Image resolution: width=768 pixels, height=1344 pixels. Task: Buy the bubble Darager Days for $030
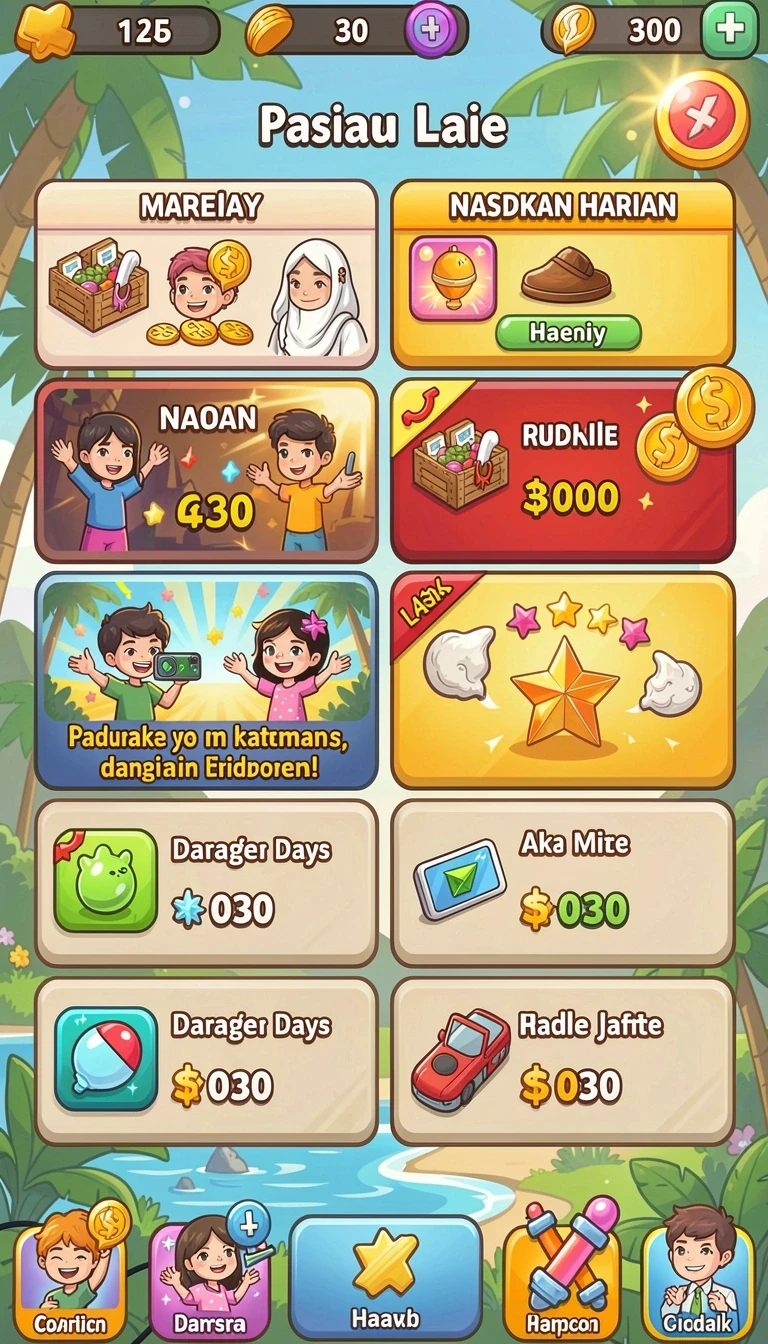point(207,1060)
